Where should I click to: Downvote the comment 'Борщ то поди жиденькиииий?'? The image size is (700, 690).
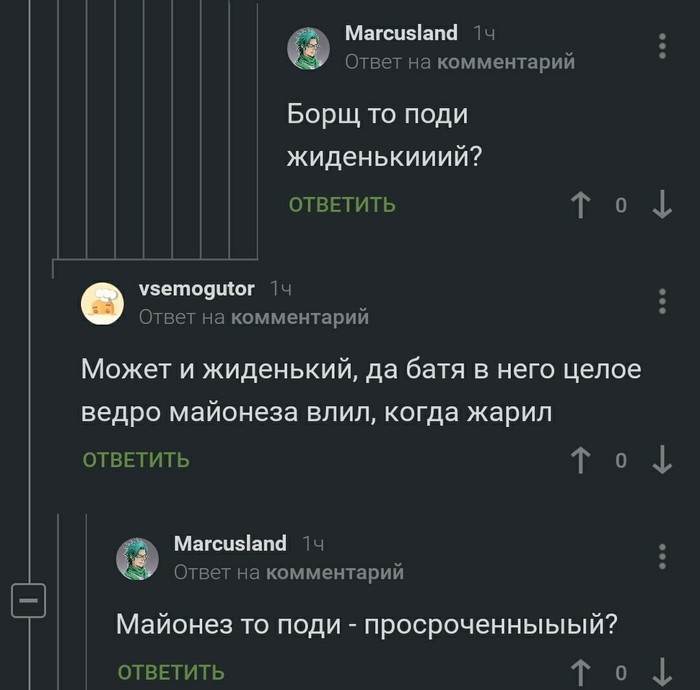click(x=661, y=205)
